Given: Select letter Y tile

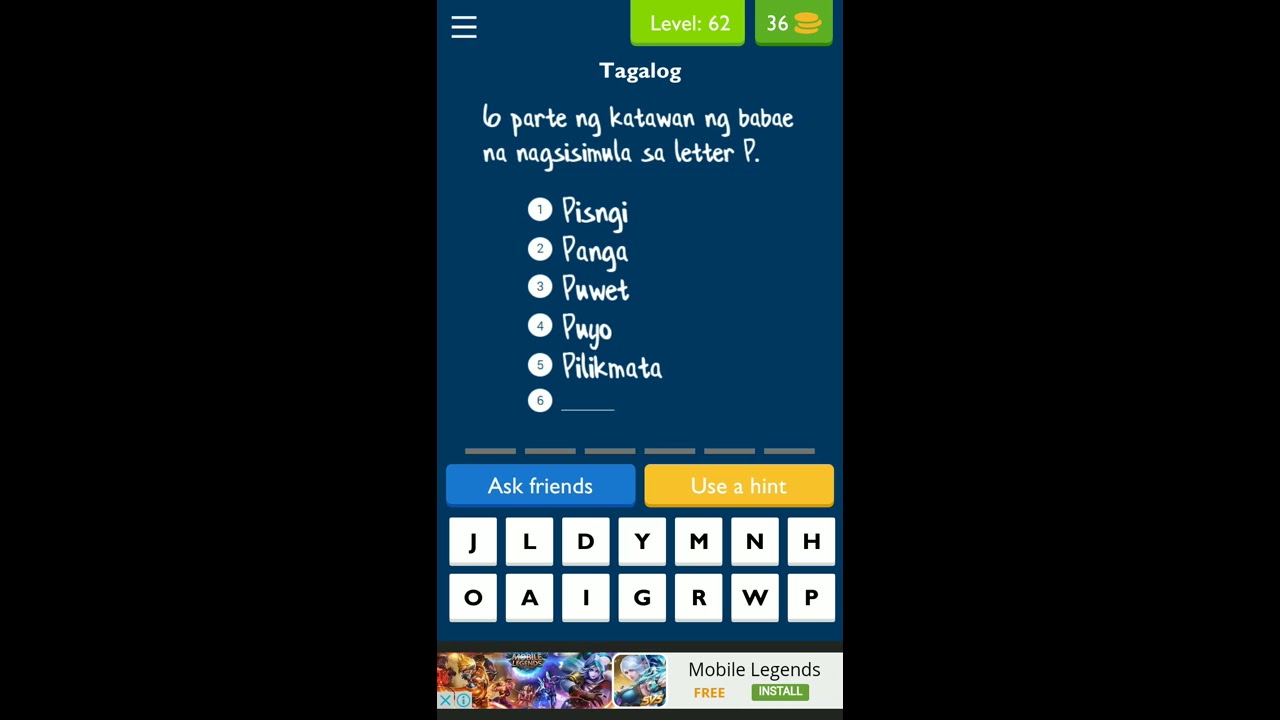Looking at the screenshot, I should point(642,542).
